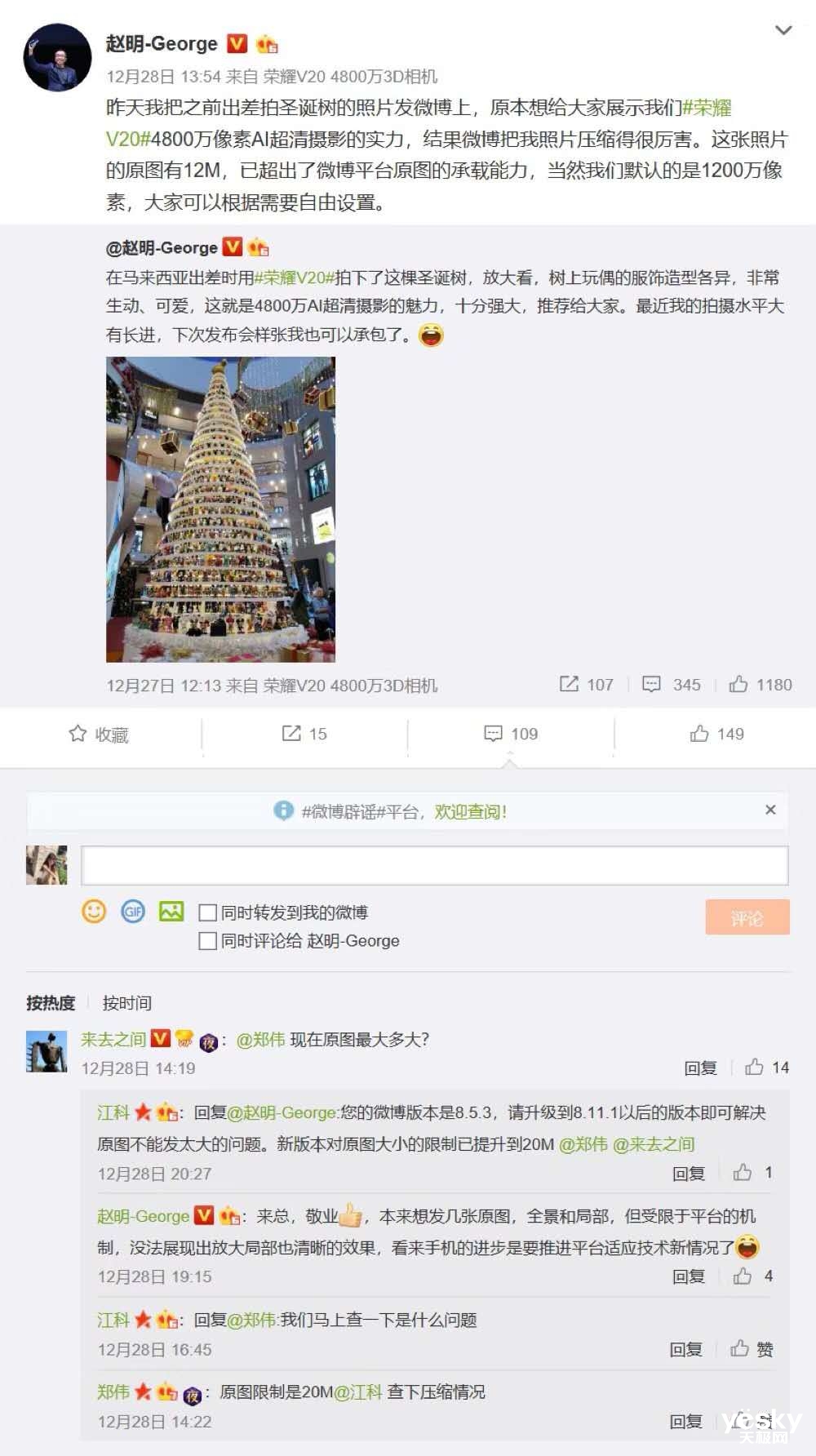This screenshot has width=816, height=1456.
Task: Like the post with 149 likes
Action: tap(716, 734)
